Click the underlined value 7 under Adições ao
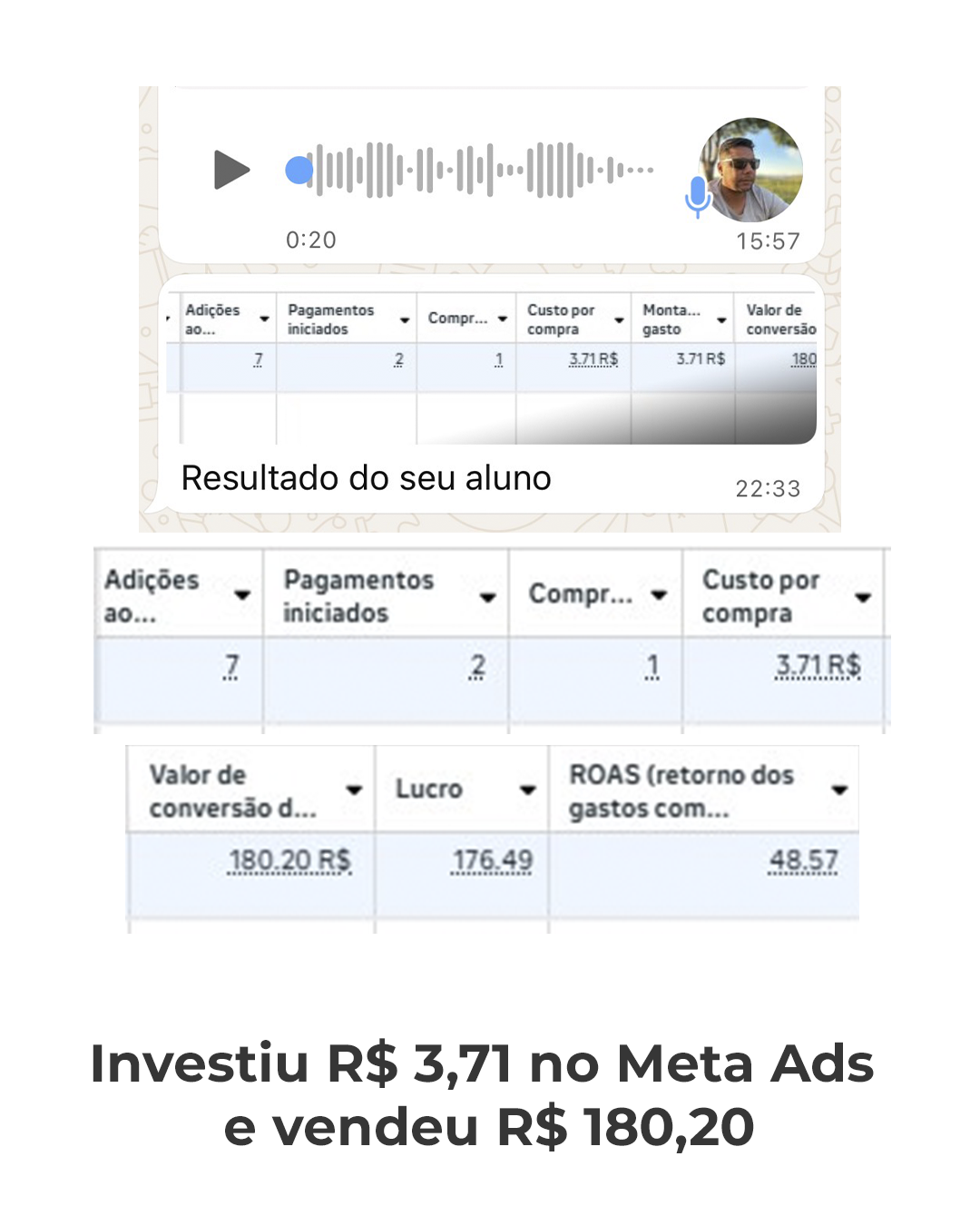Image resolution: width=980 pixels, height=1225 pixels. coord(230,667)
